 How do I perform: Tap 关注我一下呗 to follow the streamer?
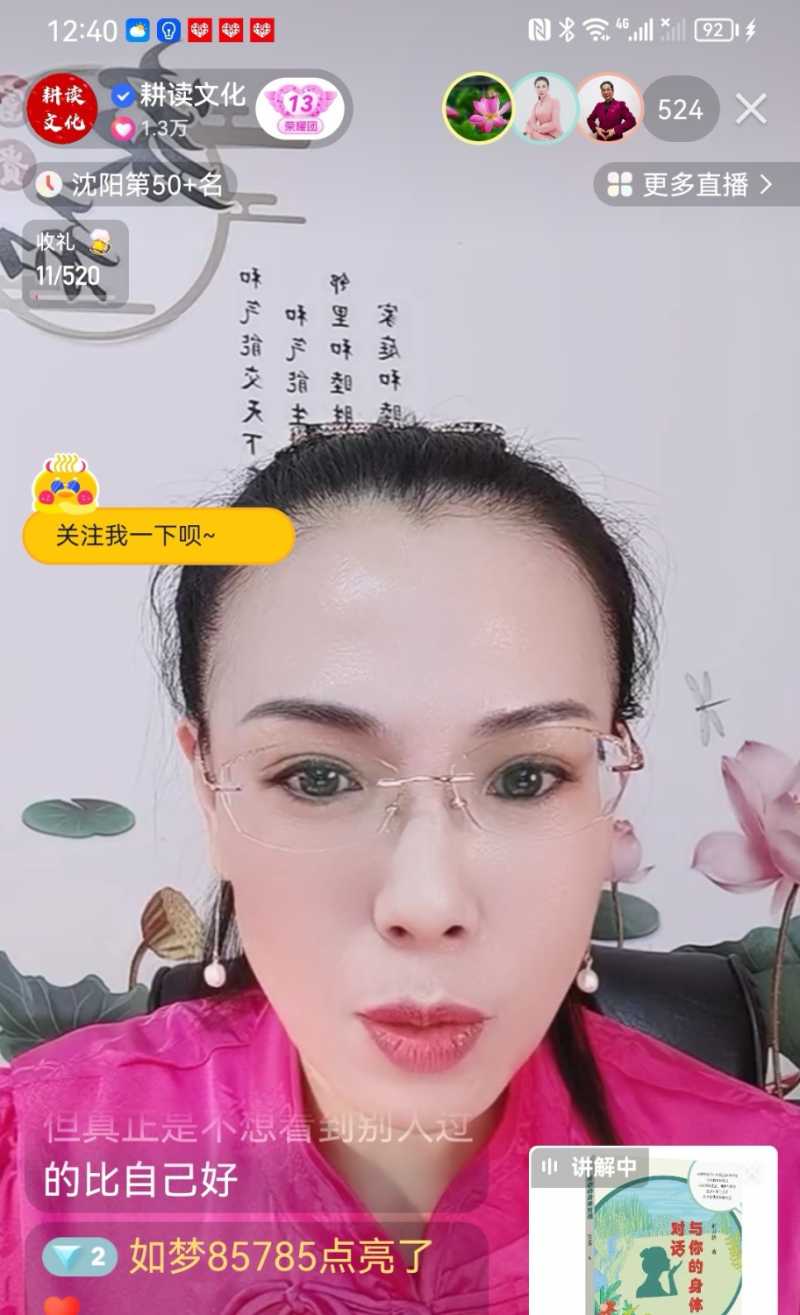158,535
